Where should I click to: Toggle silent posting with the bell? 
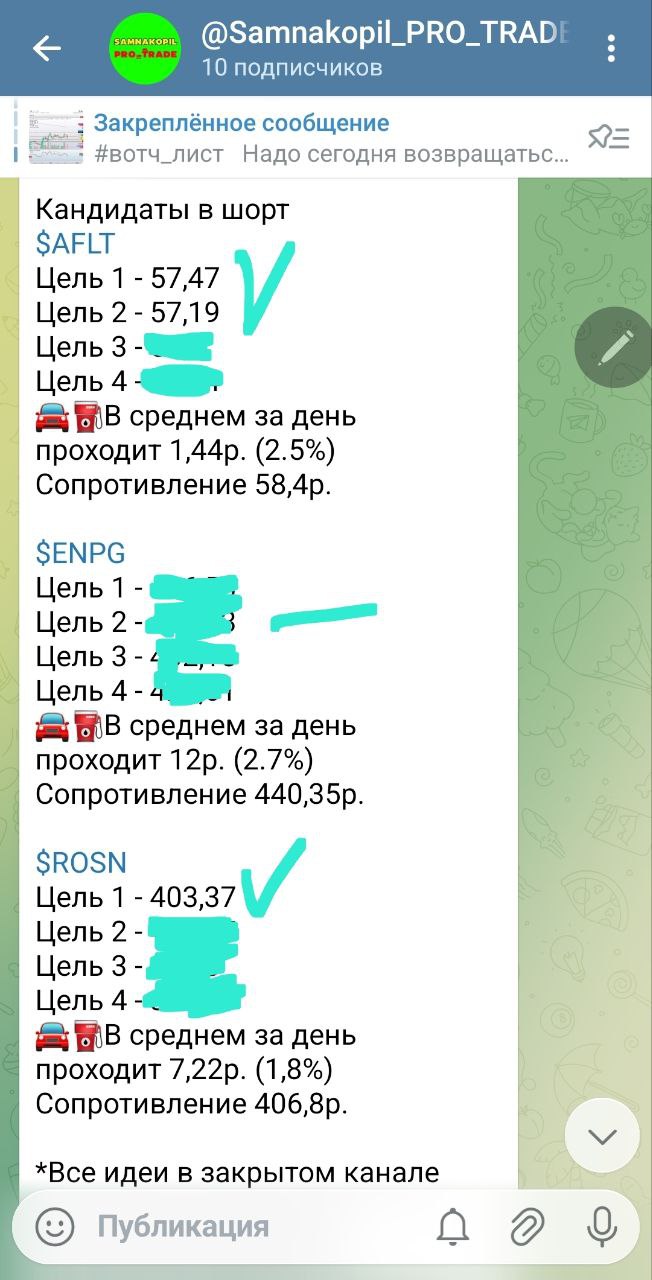coord(453,1226)
